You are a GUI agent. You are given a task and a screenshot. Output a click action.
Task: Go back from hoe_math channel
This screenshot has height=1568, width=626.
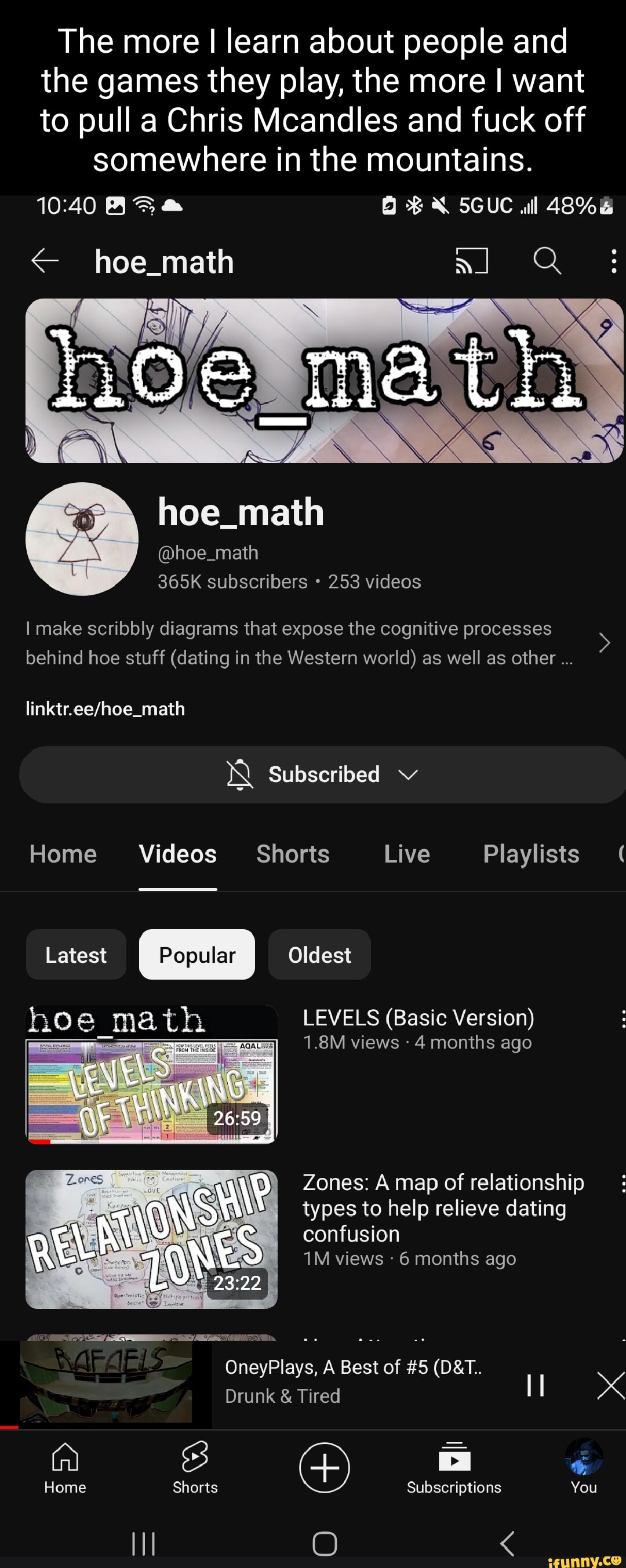(45, 261)
